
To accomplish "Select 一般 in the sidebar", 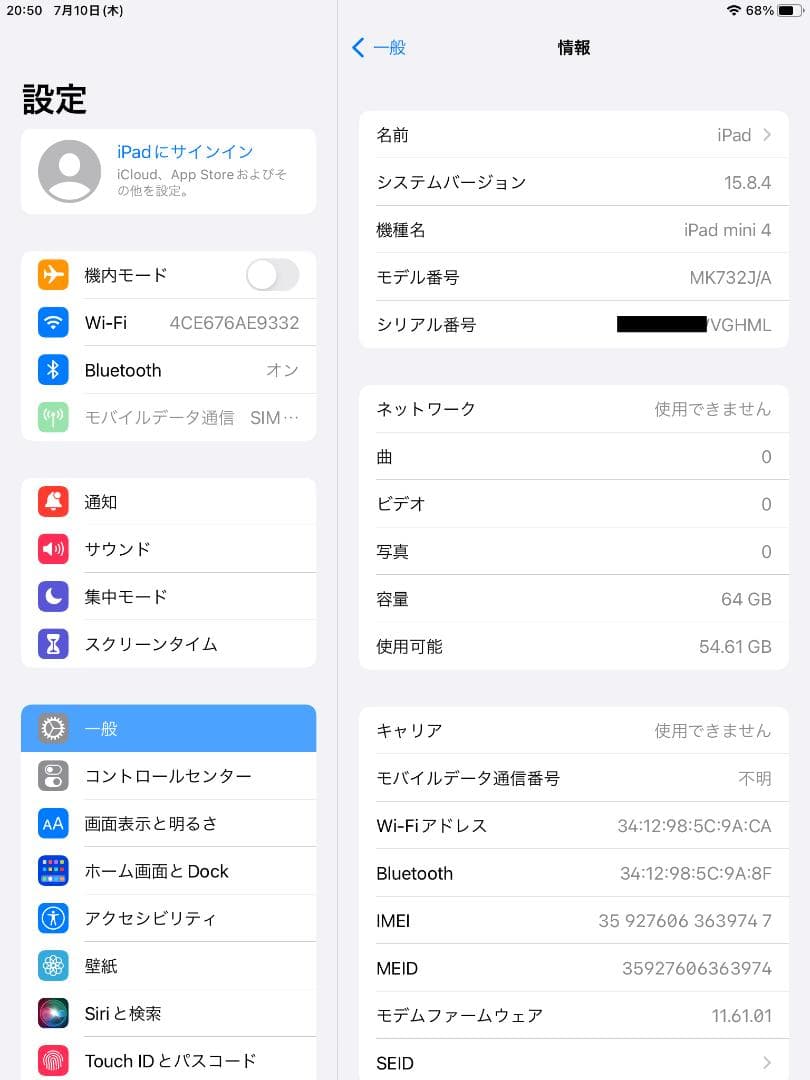I will tap(168, 729).
